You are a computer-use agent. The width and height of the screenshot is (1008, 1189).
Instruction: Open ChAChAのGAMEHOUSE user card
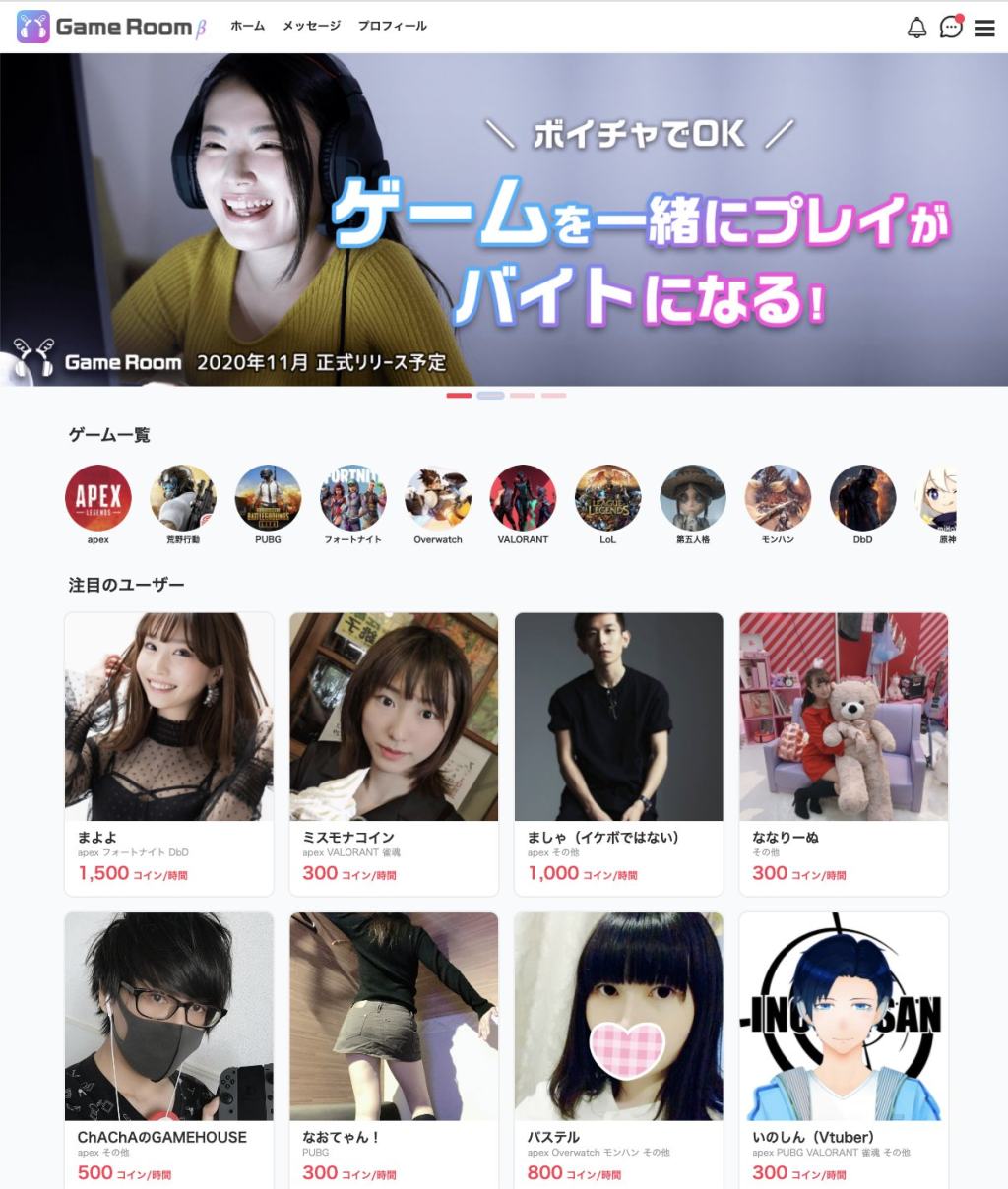[x=168, y=1048]
